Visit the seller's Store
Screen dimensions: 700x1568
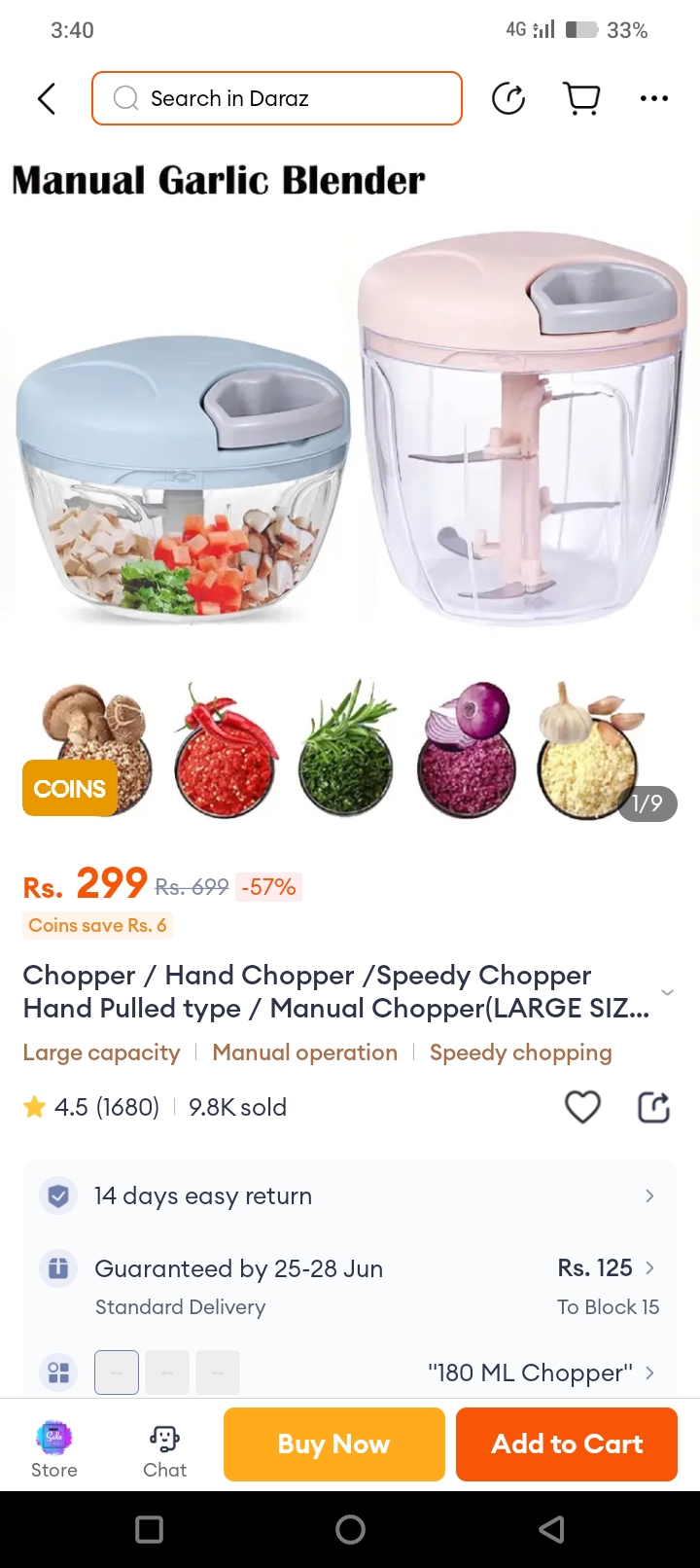54,1449
